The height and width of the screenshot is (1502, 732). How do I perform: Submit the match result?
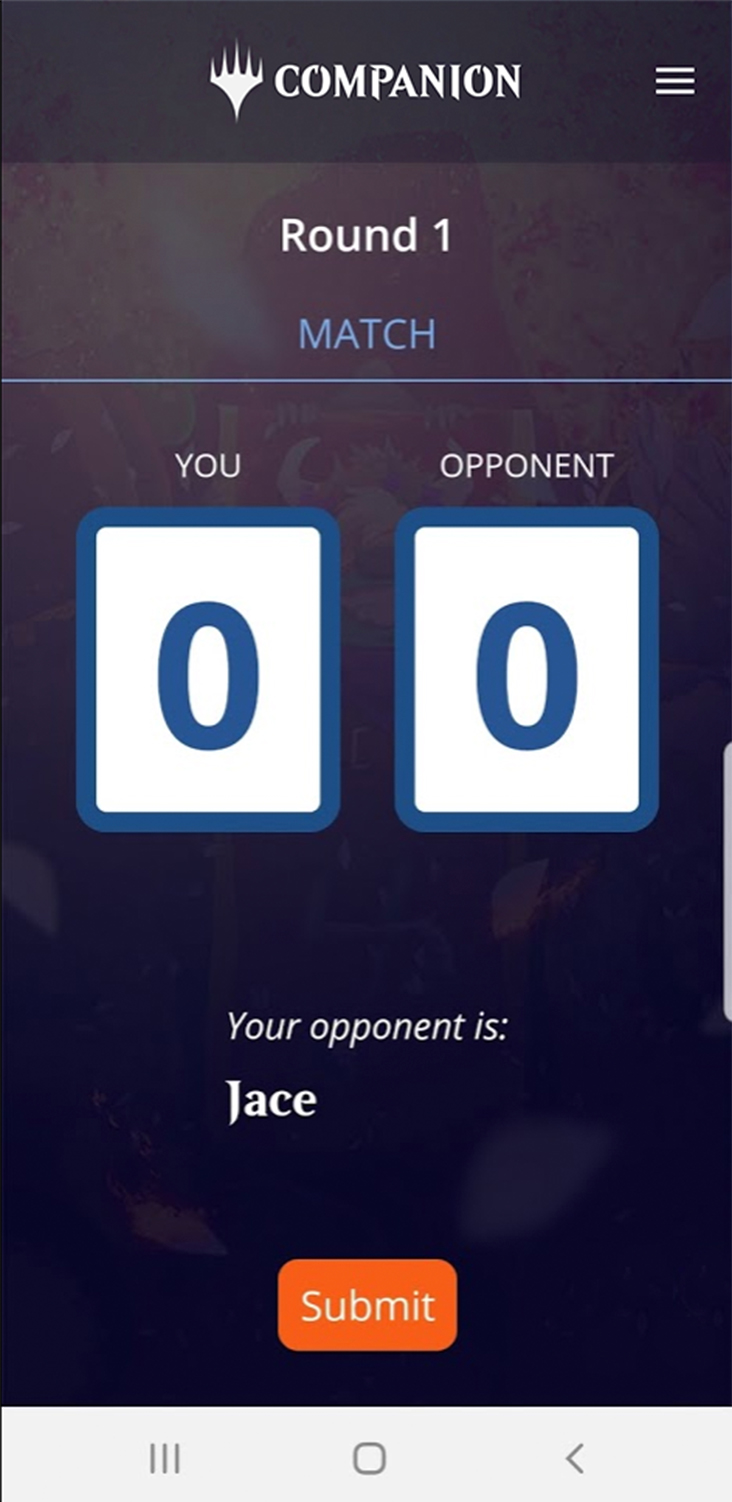coord(367,1305)
